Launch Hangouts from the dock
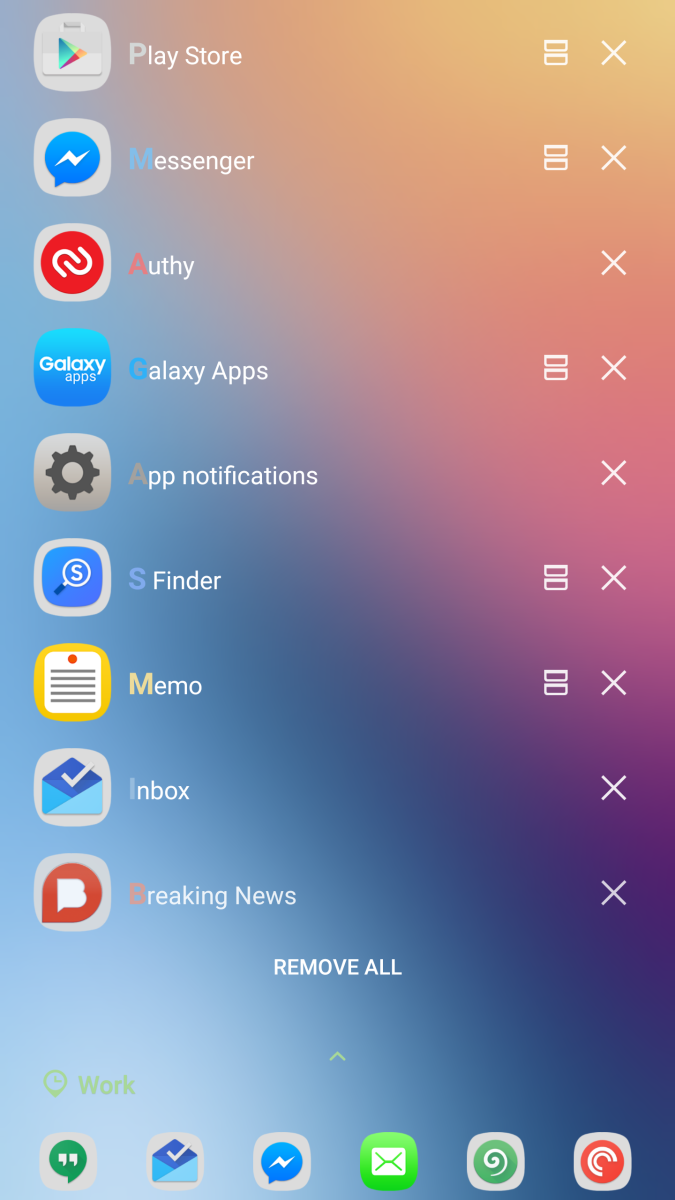The width and height of the screenshot is (675, 1200). click(x=68, y=1161)
